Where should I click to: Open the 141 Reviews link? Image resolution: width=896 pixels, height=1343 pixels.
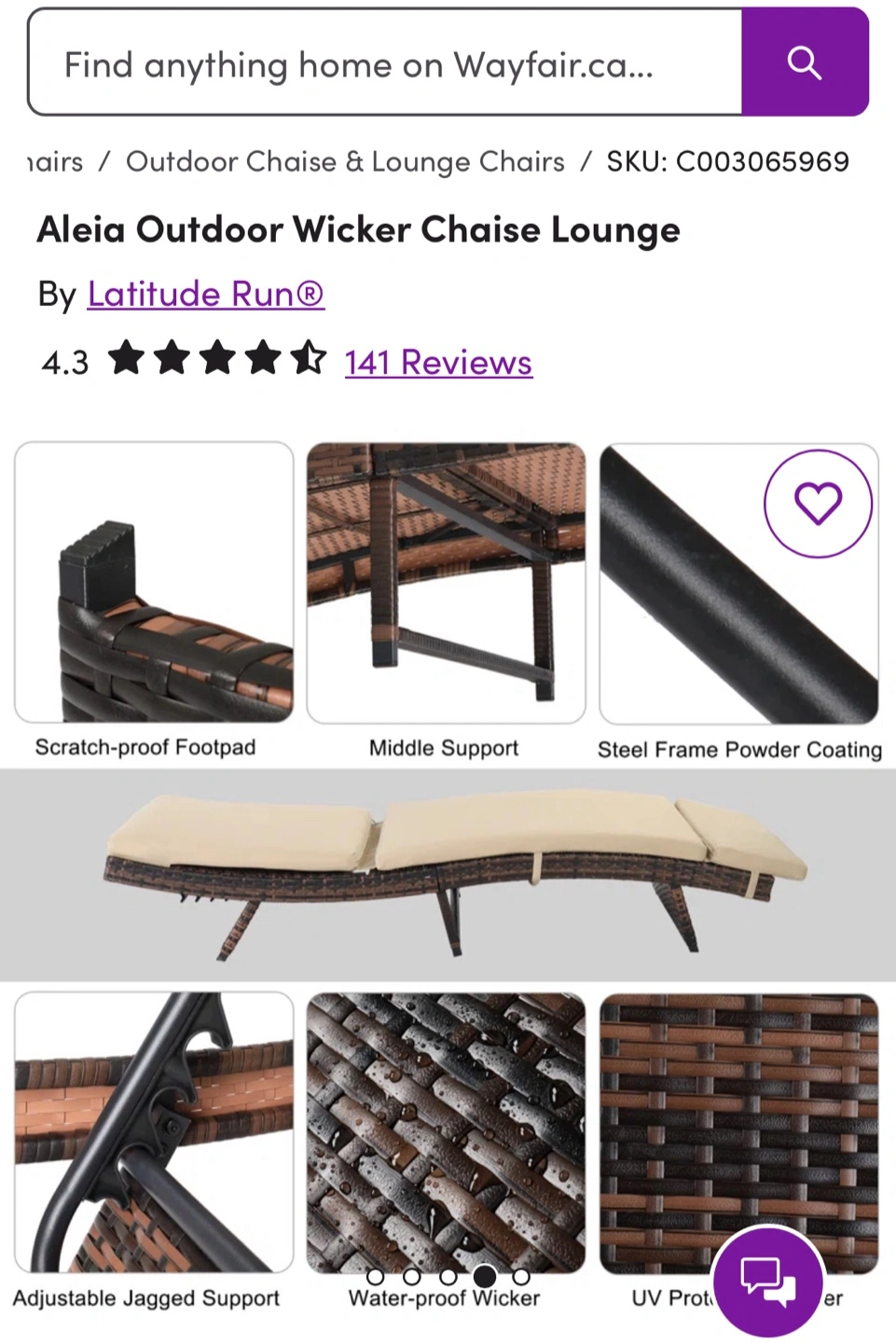click(438, 362)
